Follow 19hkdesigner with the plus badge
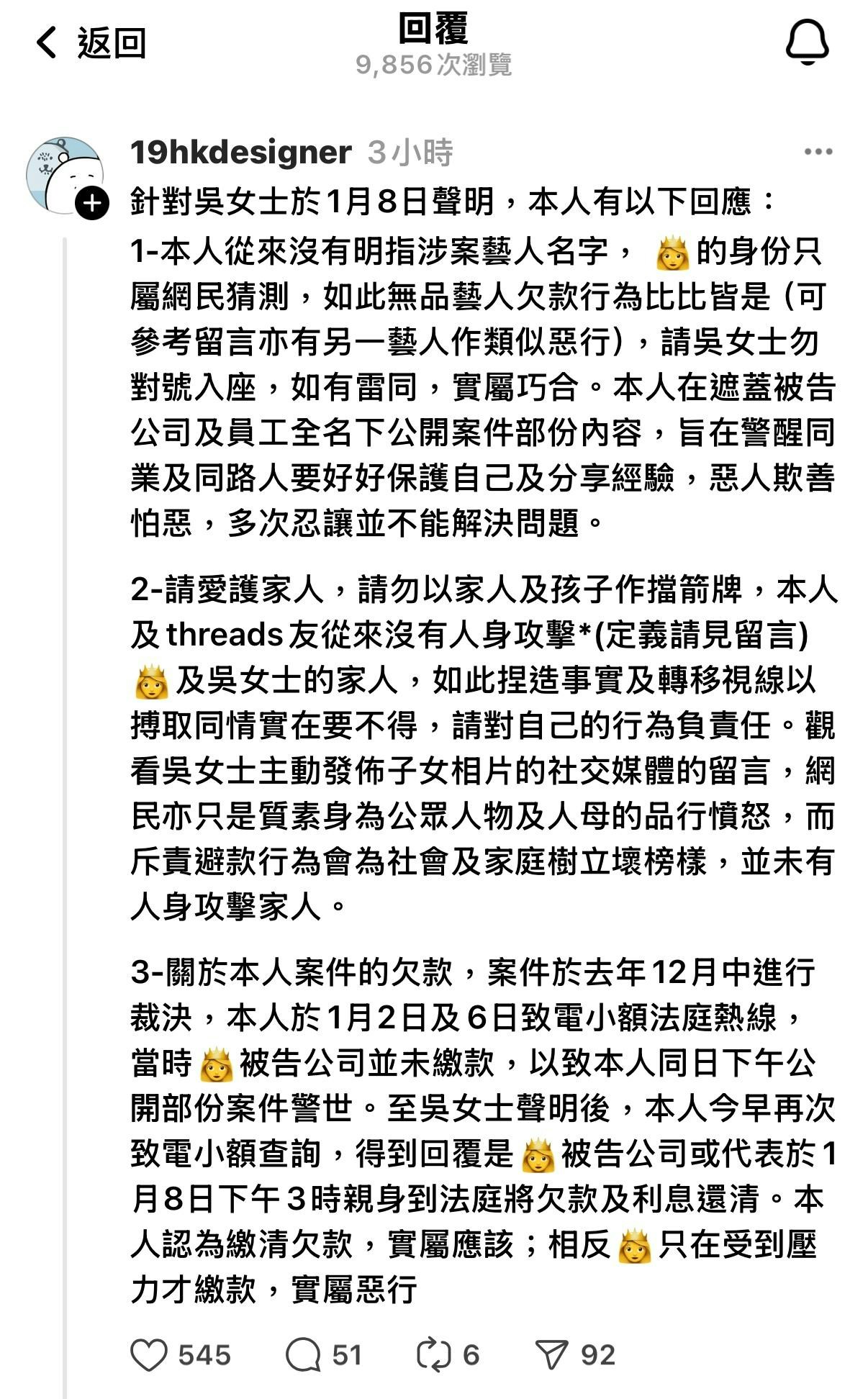 point(92,204)
